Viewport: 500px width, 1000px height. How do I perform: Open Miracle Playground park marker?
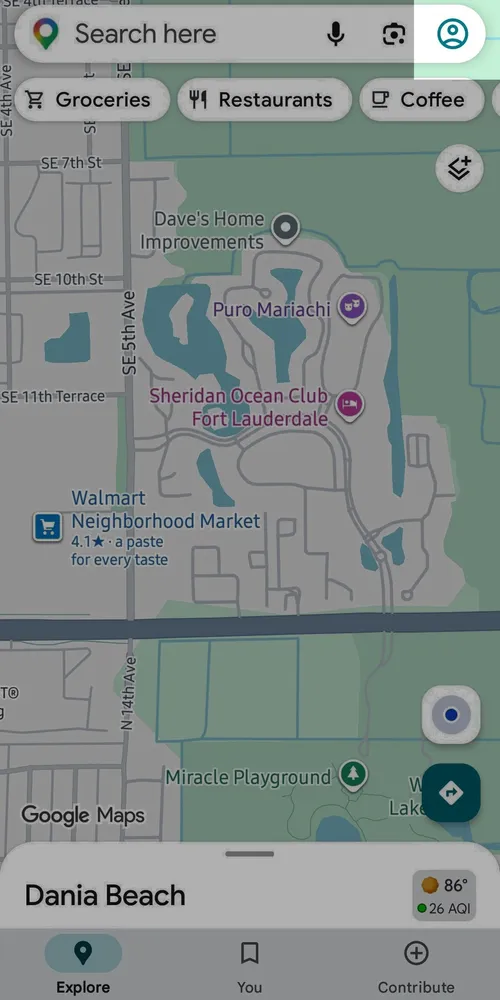352,776
